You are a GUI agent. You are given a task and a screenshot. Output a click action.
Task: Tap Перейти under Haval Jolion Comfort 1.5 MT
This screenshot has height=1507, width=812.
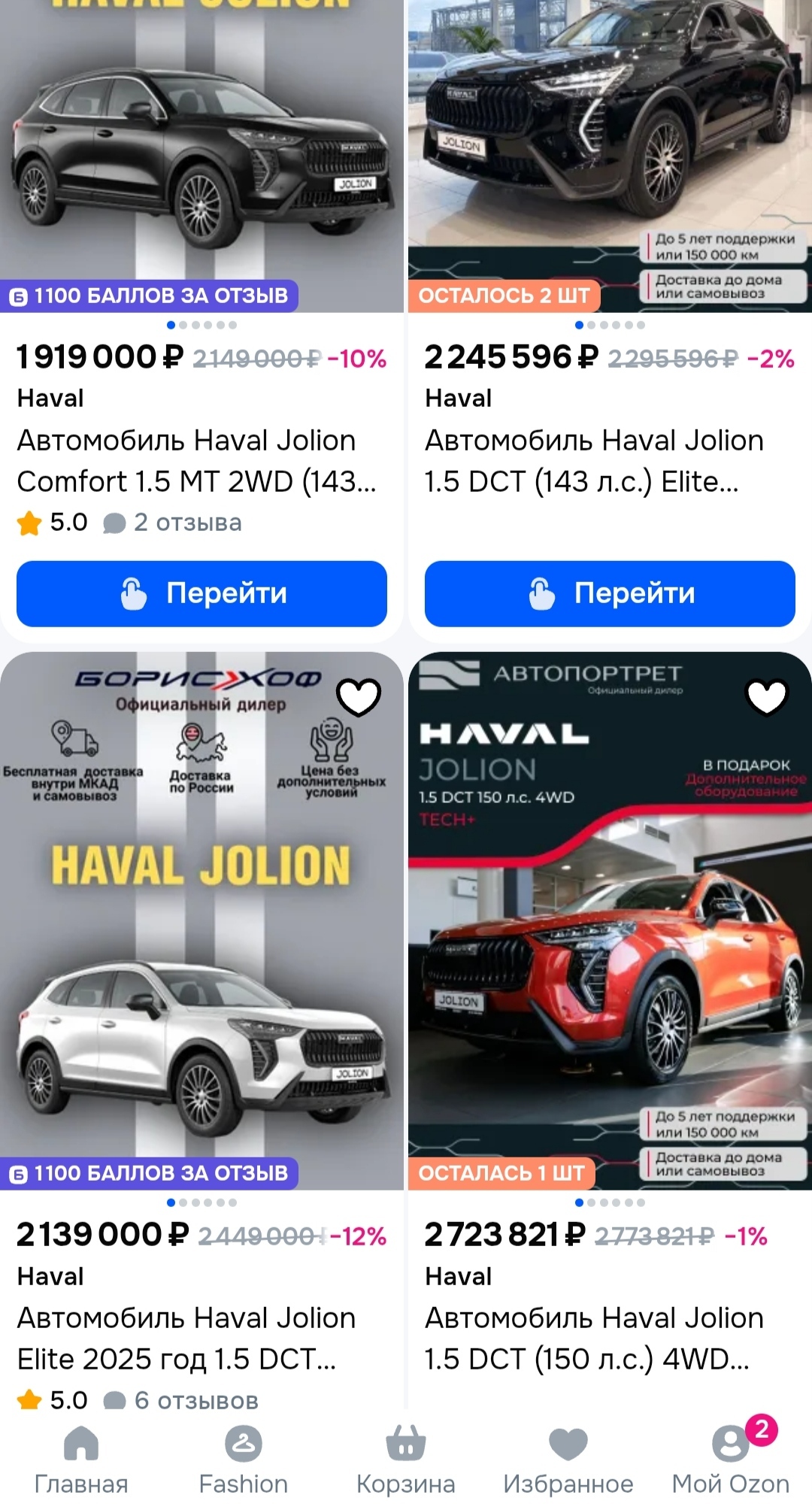[201, 593]
